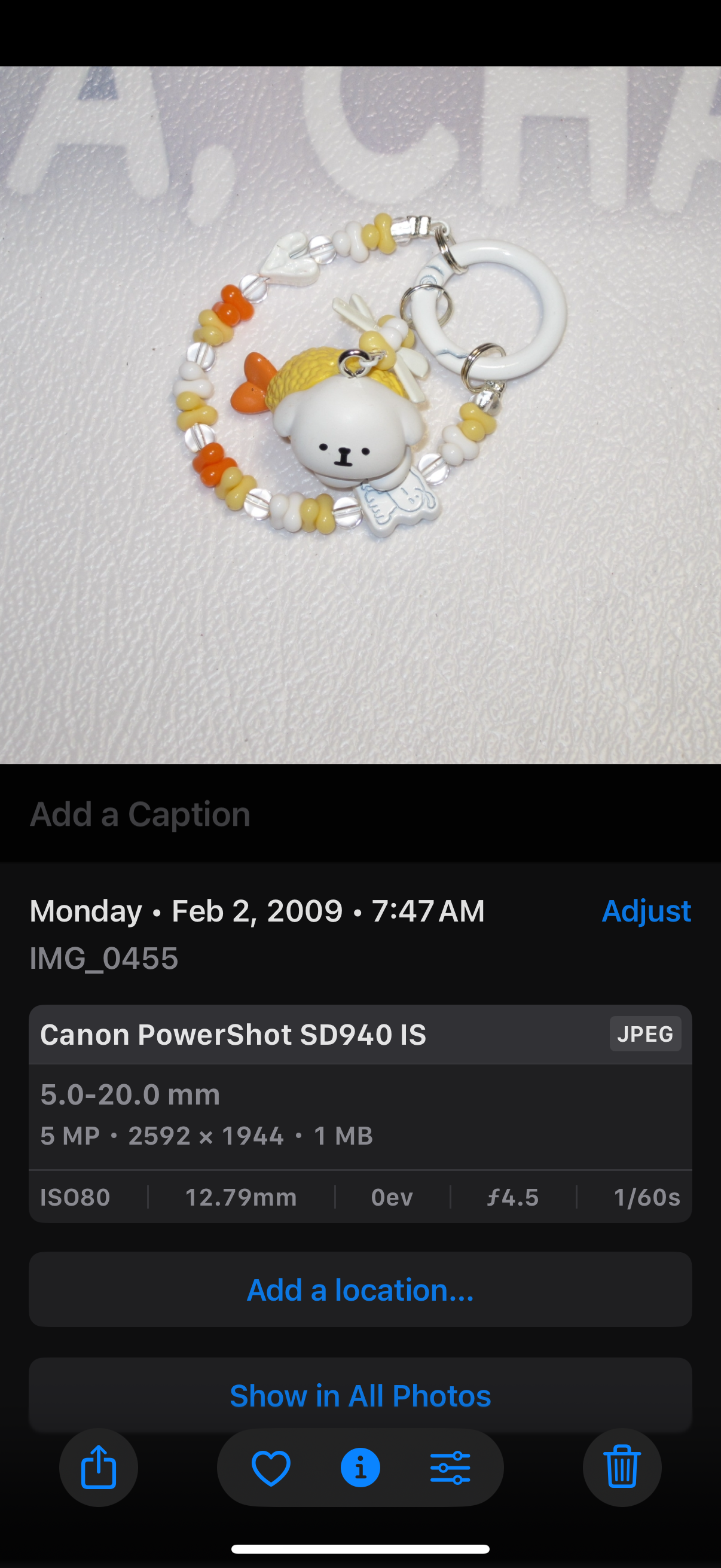The image size is (721, 1568).
Task: Add a caption to the photo
Action: click(140, 814)
